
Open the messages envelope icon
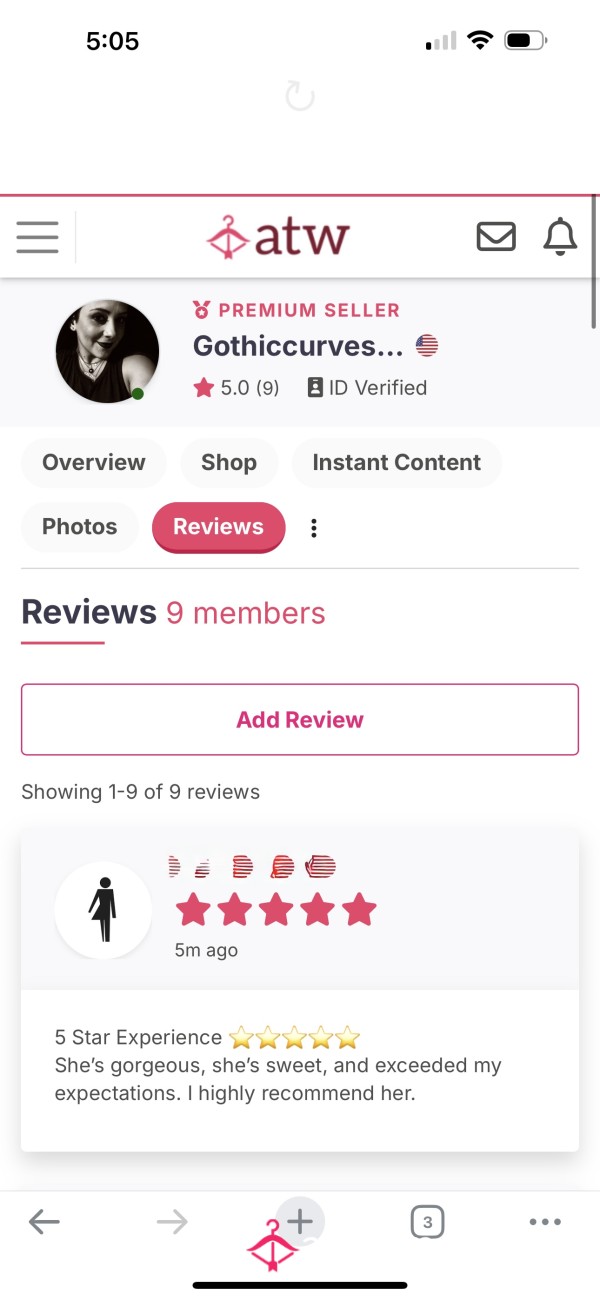pyautogui.click(x=496, y=237)
